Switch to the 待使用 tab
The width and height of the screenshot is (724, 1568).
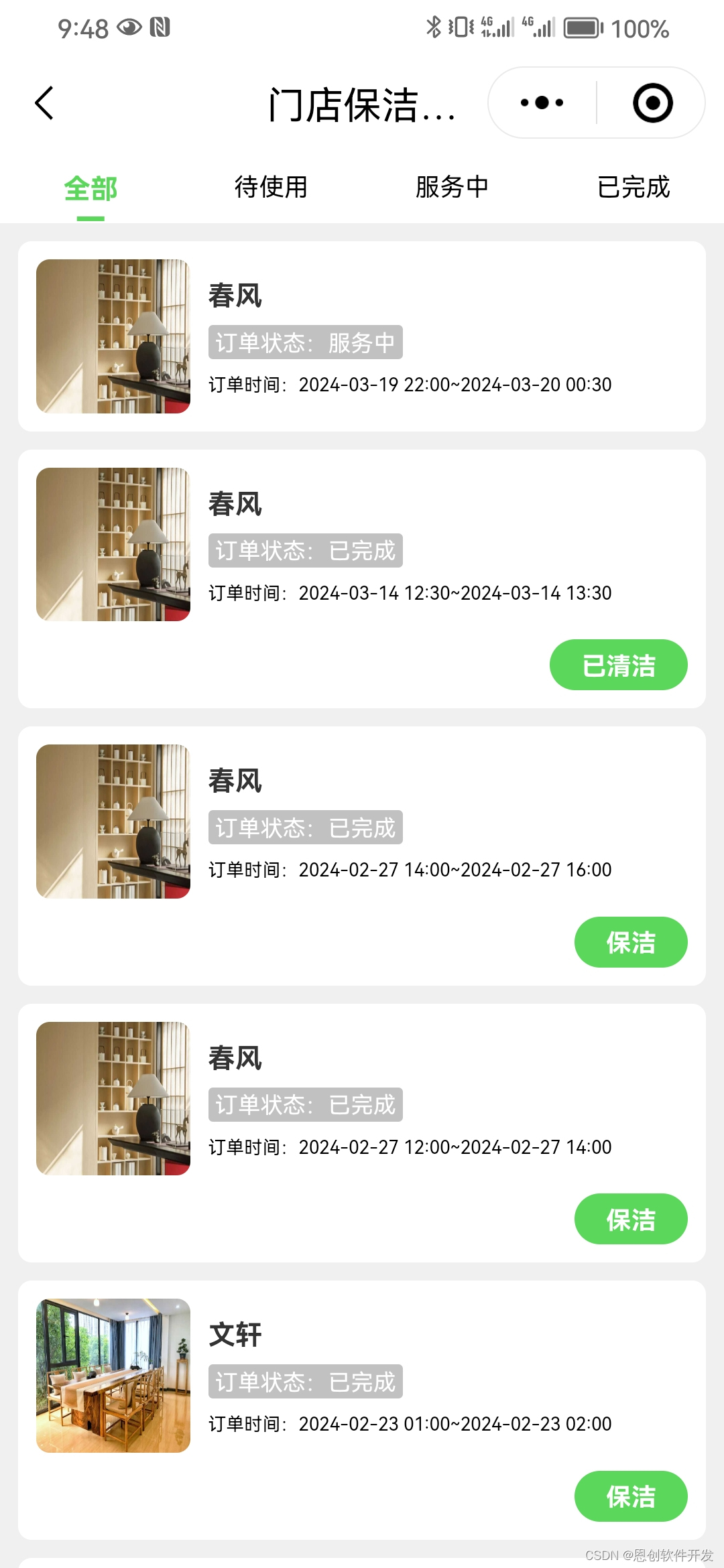point(271,187)
